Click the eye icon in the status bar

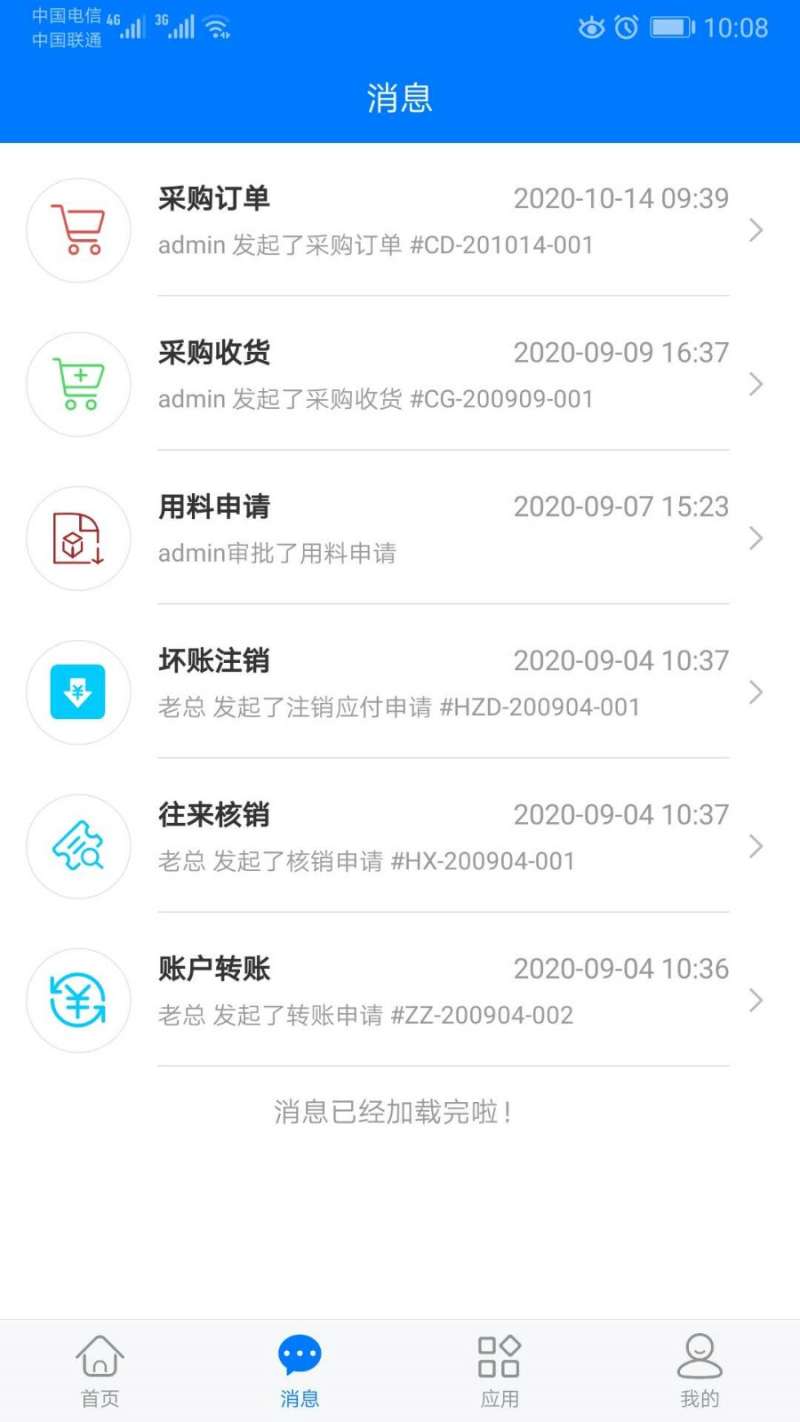[x=590, y=28]
